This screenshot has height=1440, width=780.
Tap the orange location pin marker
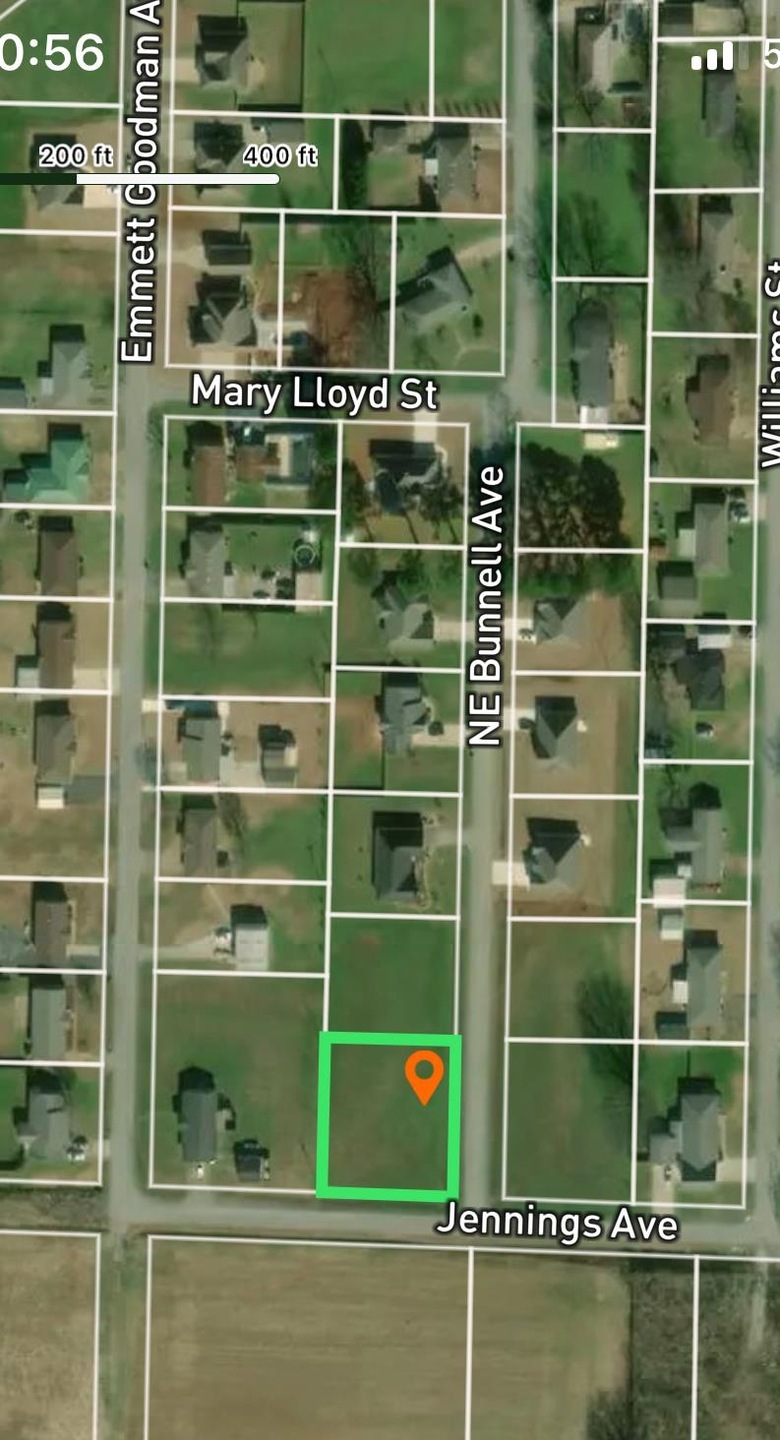(425, 1075)
